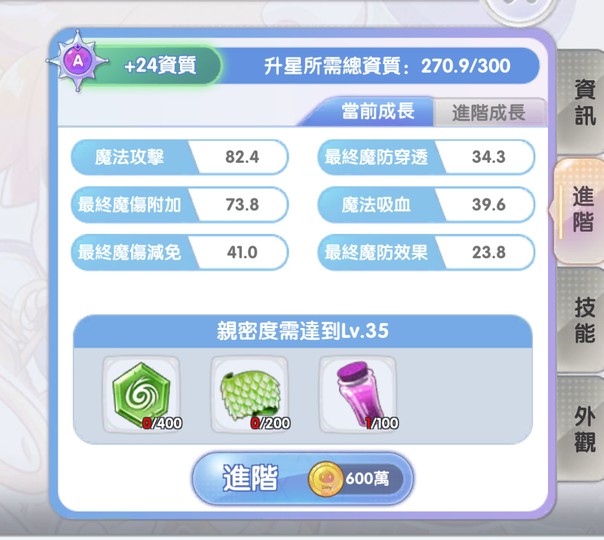The image size is (604, 540).
Task: Open the 資訊 side tab
Action: coord(582,101)
